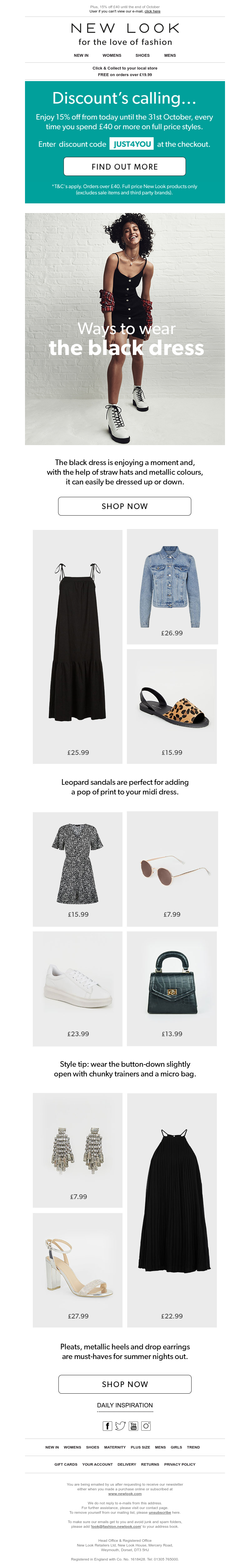Open the £25.99 black tiered midi dress
The width and height of the screenshot is (250, 1568).
(x=77, y=646)
